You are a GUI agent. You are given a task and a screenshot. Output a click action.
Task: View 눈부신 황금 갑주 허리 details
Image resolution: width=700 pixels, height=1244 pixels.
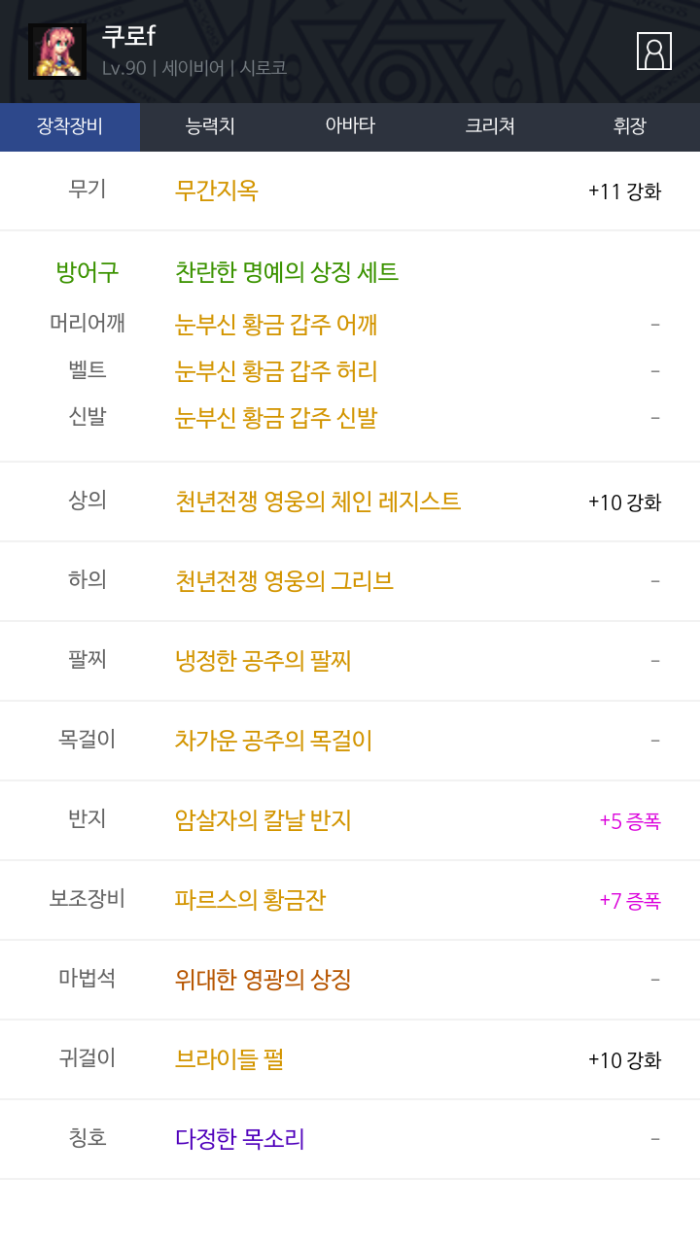point(276,372)
